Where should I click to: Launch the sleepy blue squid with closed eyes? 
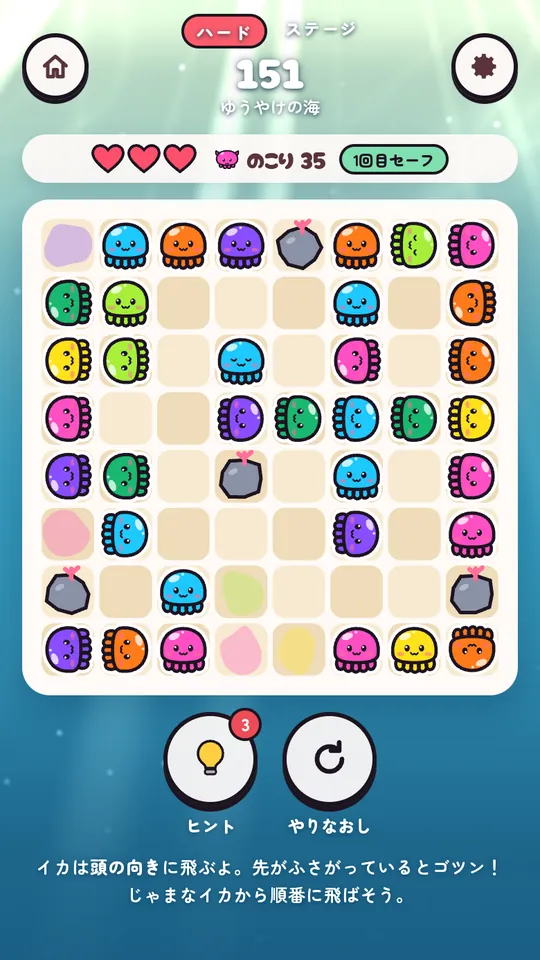click(x=241, y=361)
